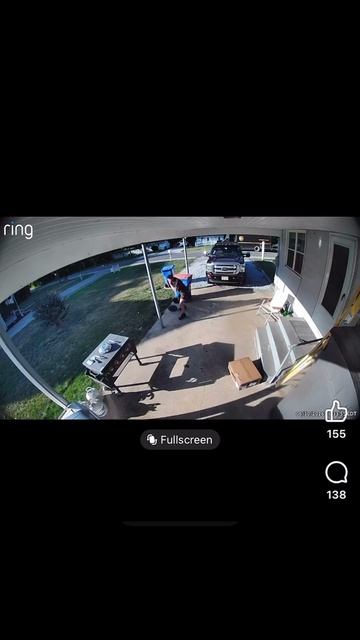Open the video in Fullscreen
360x640 pixels.
tap(180, 440)
